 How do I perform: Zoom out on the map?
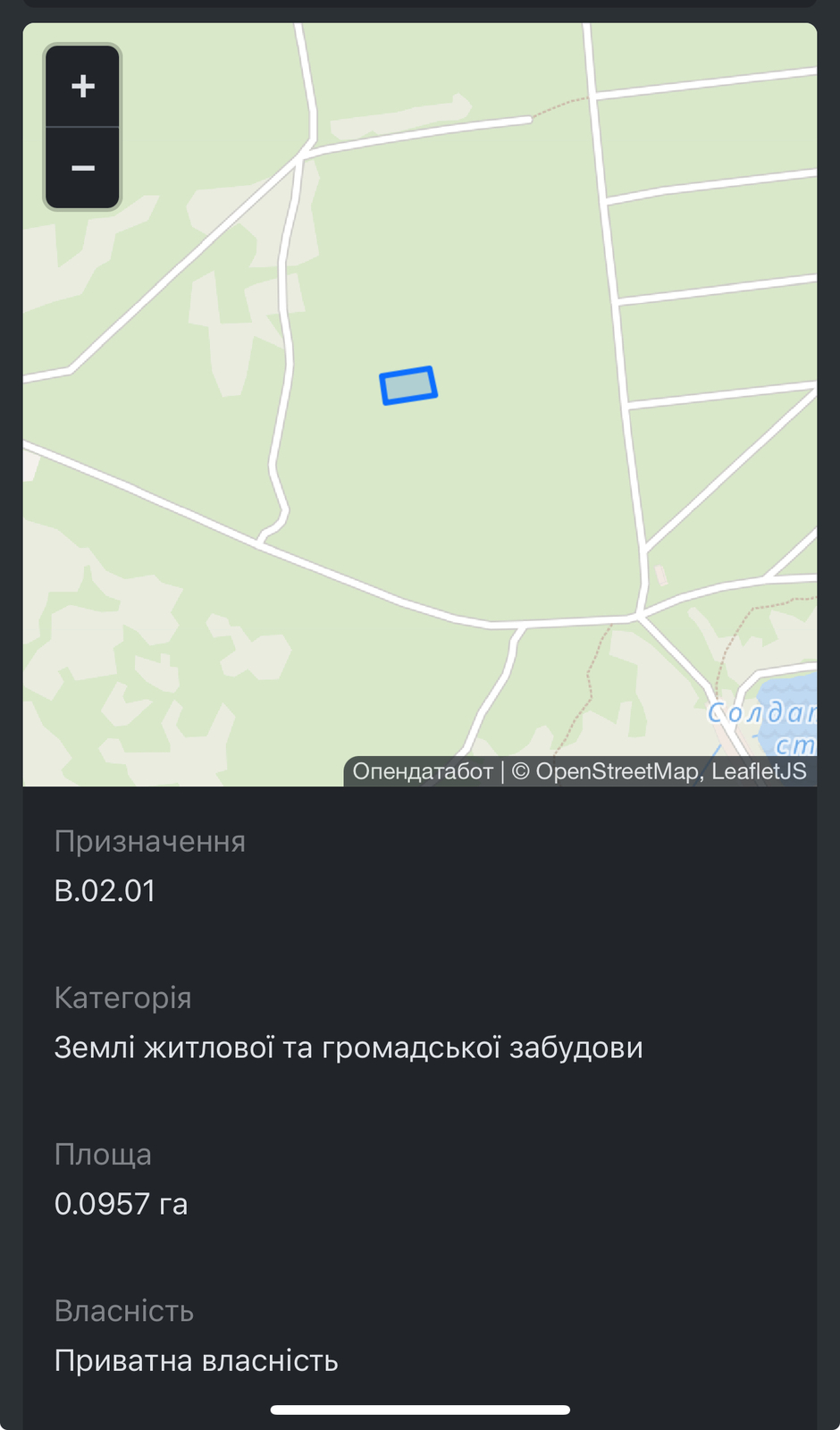[x=83, y=168]
